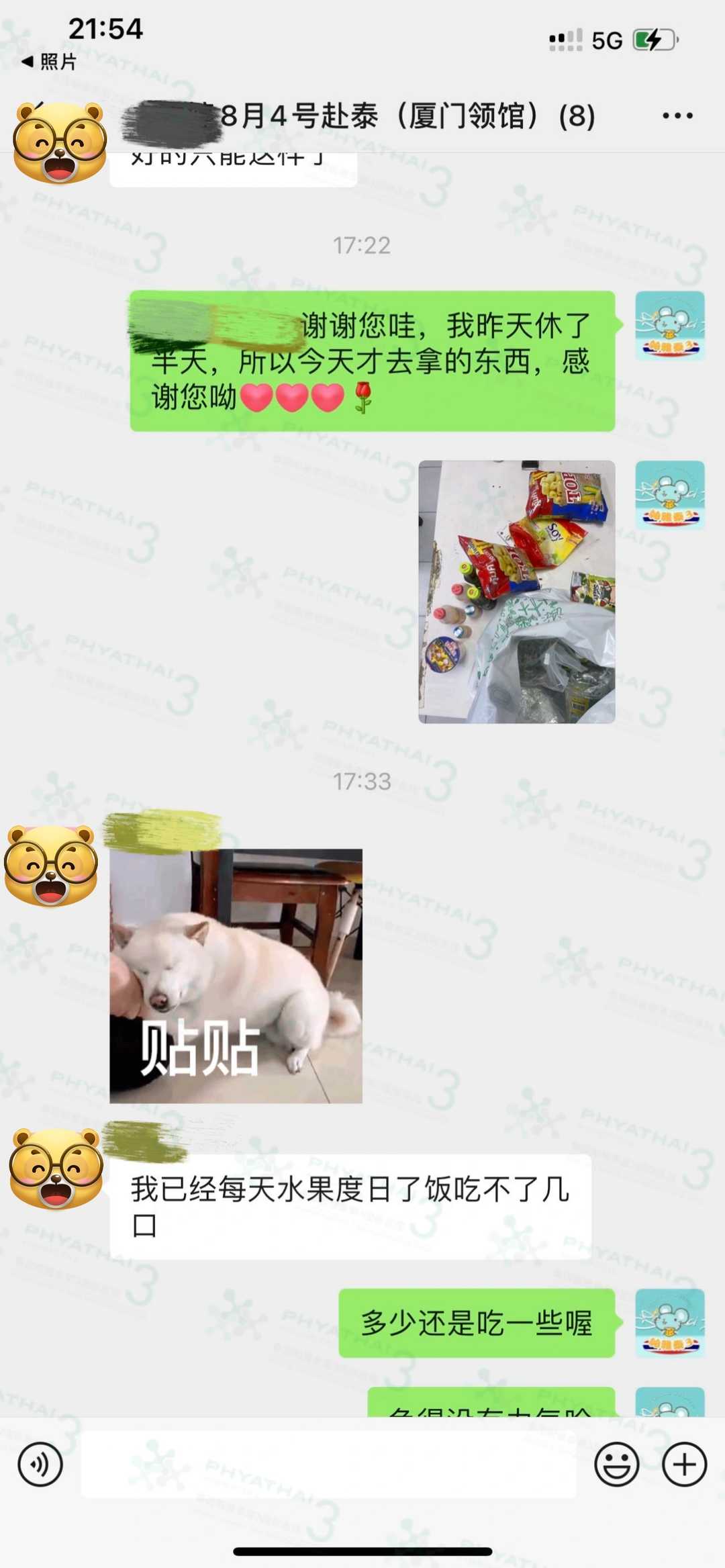The height and width of the screenshot is (1568, 725).
Task: Tap the avatar beside 多少还是吃一些喔 message
Action: pyautogui.click(x=669, y=1324)
